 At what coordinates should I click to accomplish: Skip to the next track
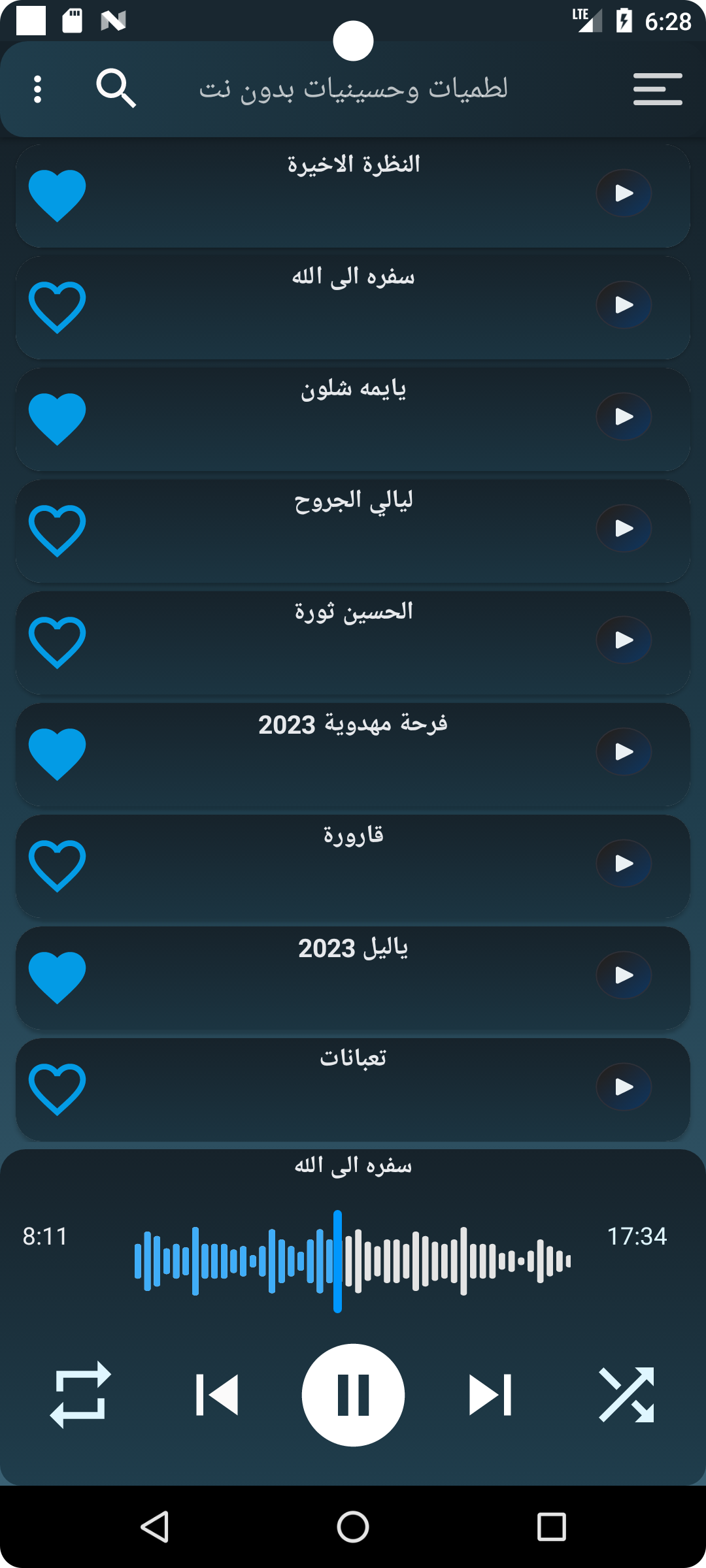490,1395
